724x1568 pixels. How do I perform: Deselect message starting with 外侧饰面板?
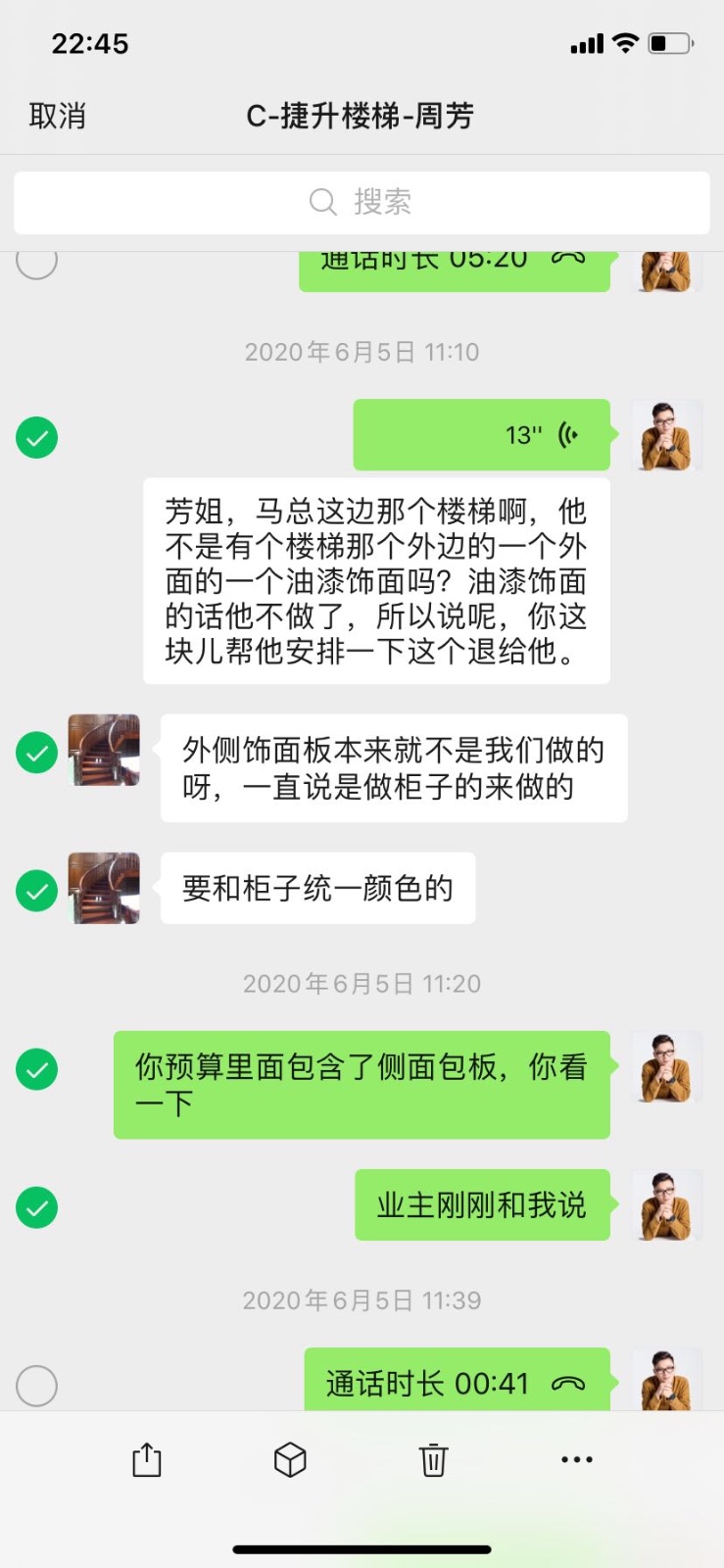37,753
